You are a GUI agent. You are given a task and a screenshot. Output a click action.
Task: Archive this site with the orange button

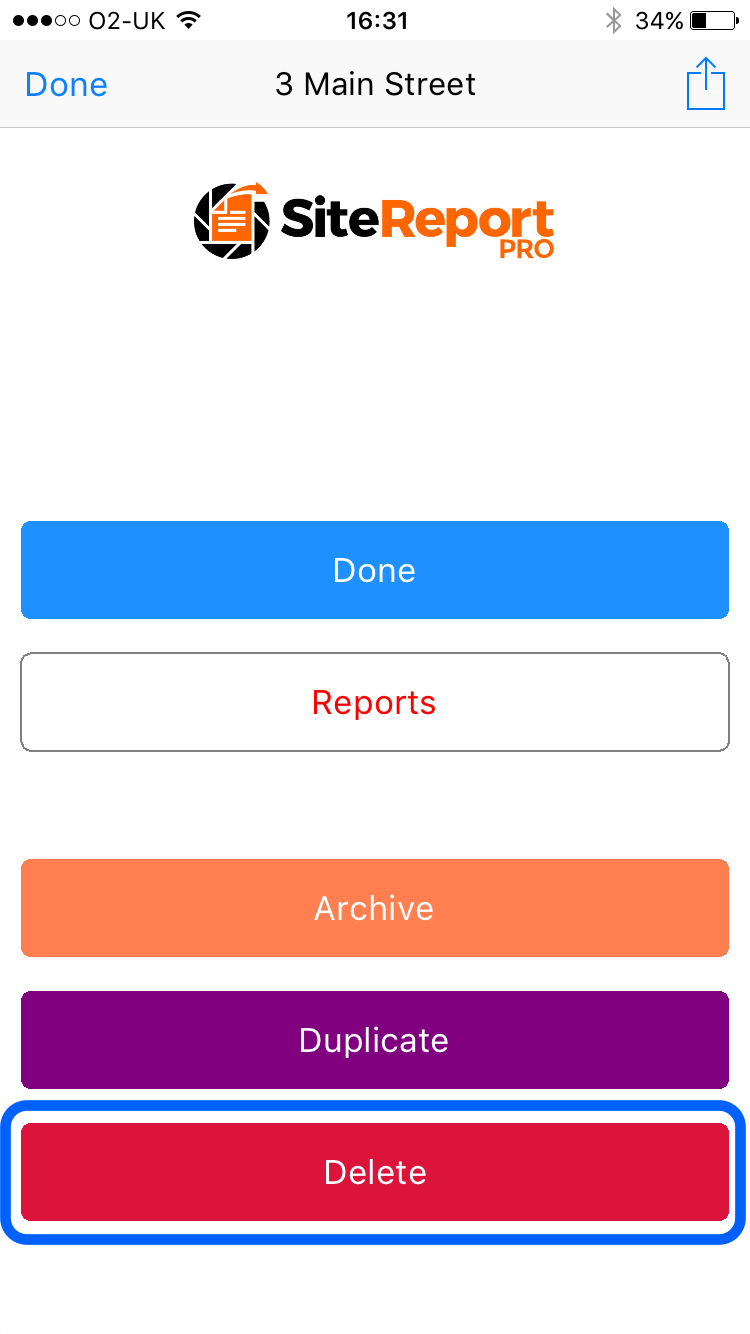[375, 908]
